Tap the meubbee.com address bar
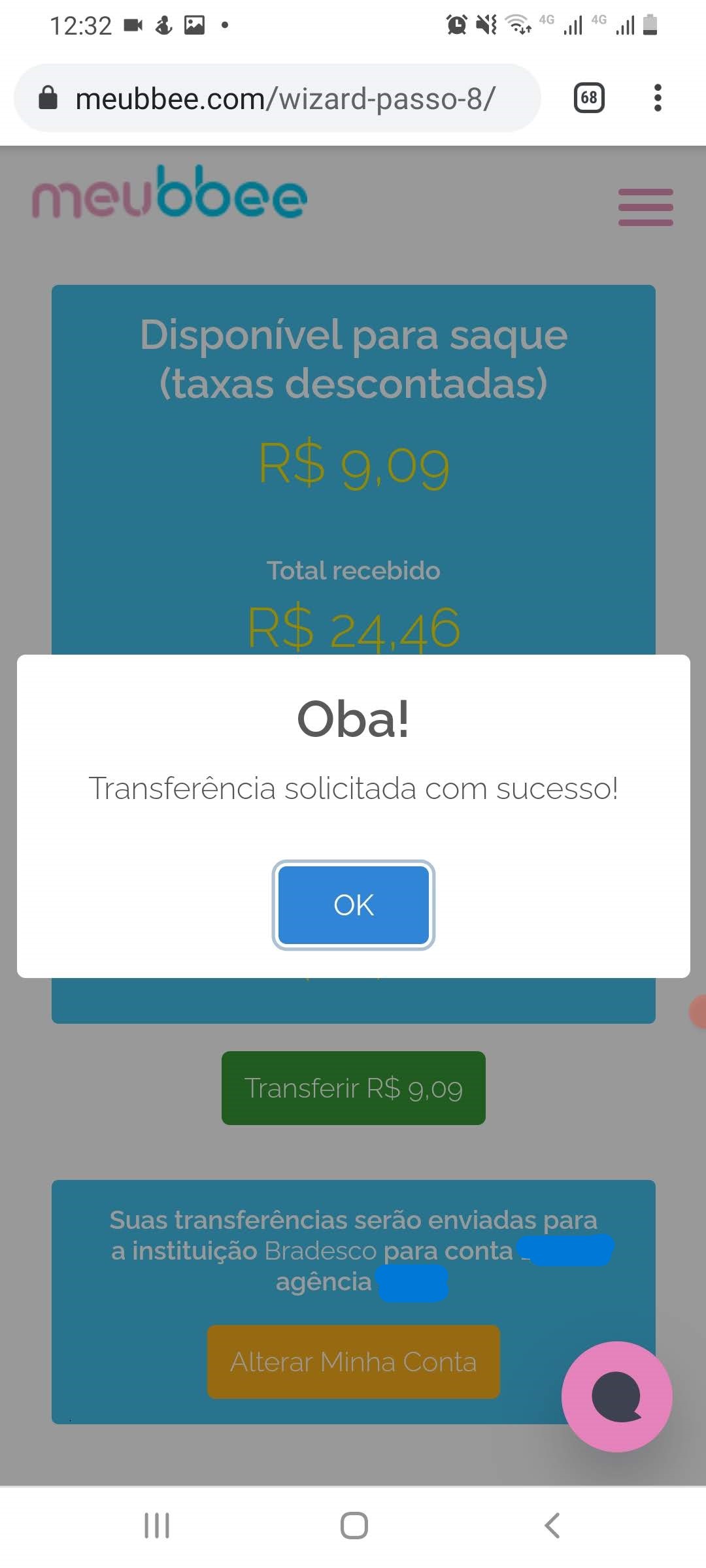706x1568 pixels. (285, 99)
